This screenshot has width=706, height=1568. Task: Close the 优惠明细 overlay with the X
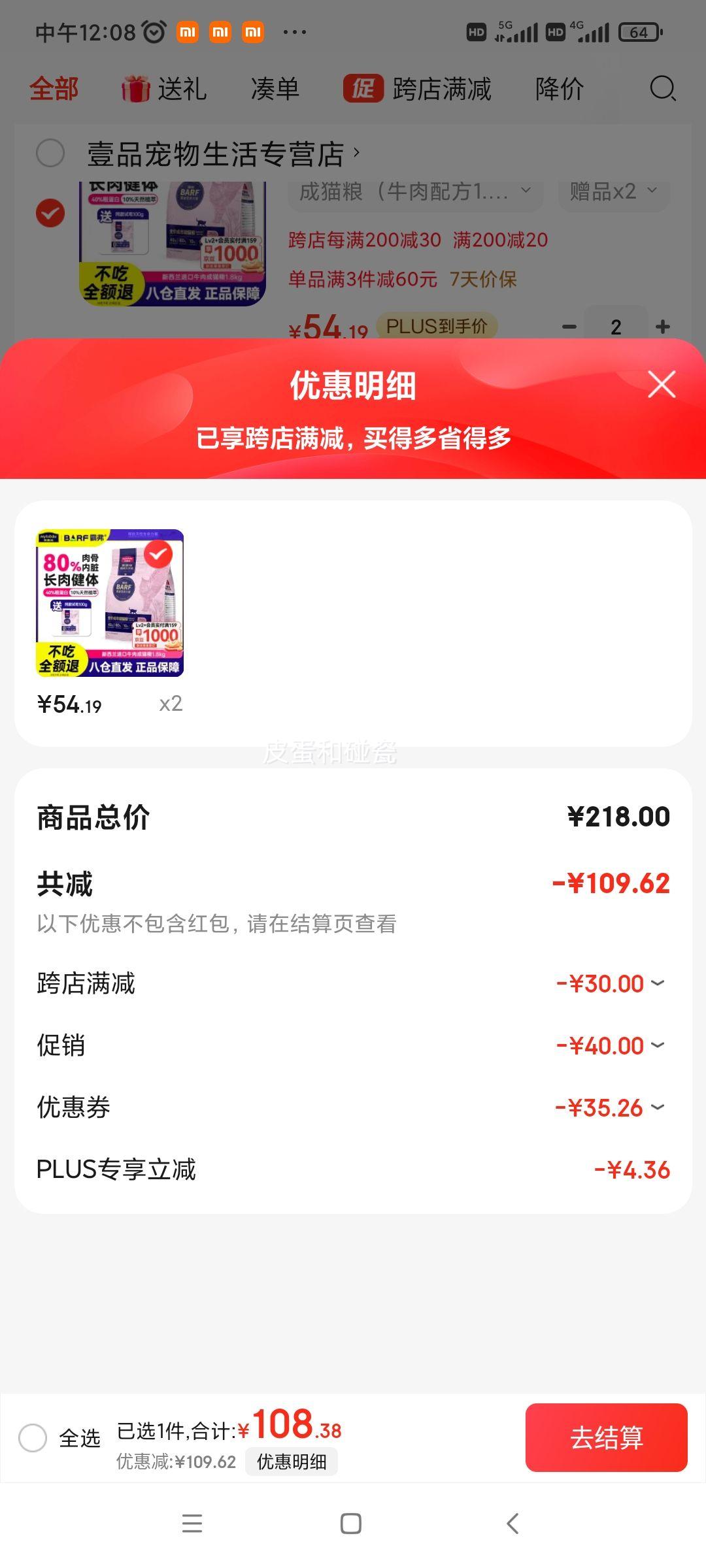click(662, 385)
